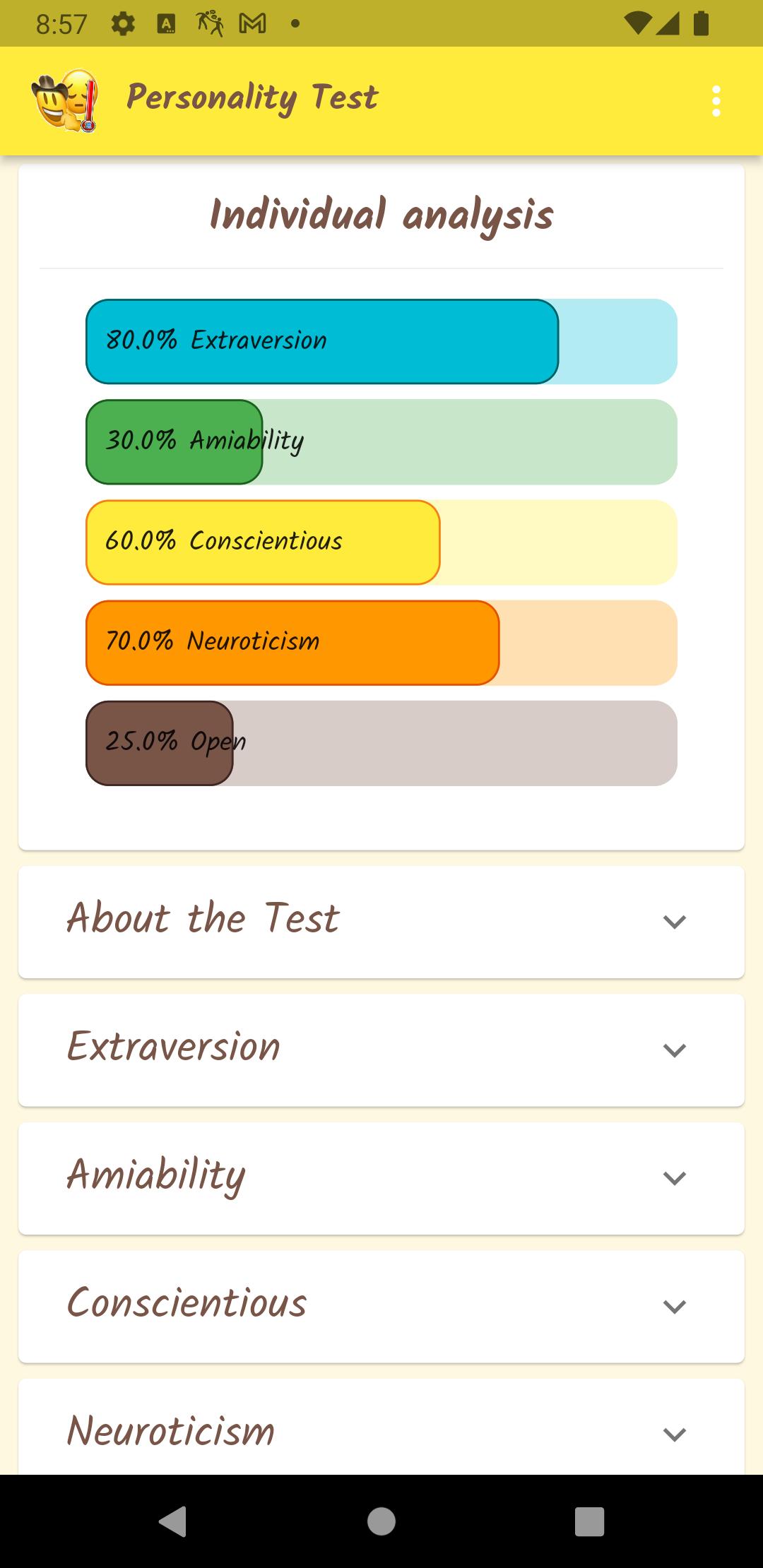Viewport: 763px width, 1568px height.
Task: Tap the system home button
Action: [x=381, y=1521]
